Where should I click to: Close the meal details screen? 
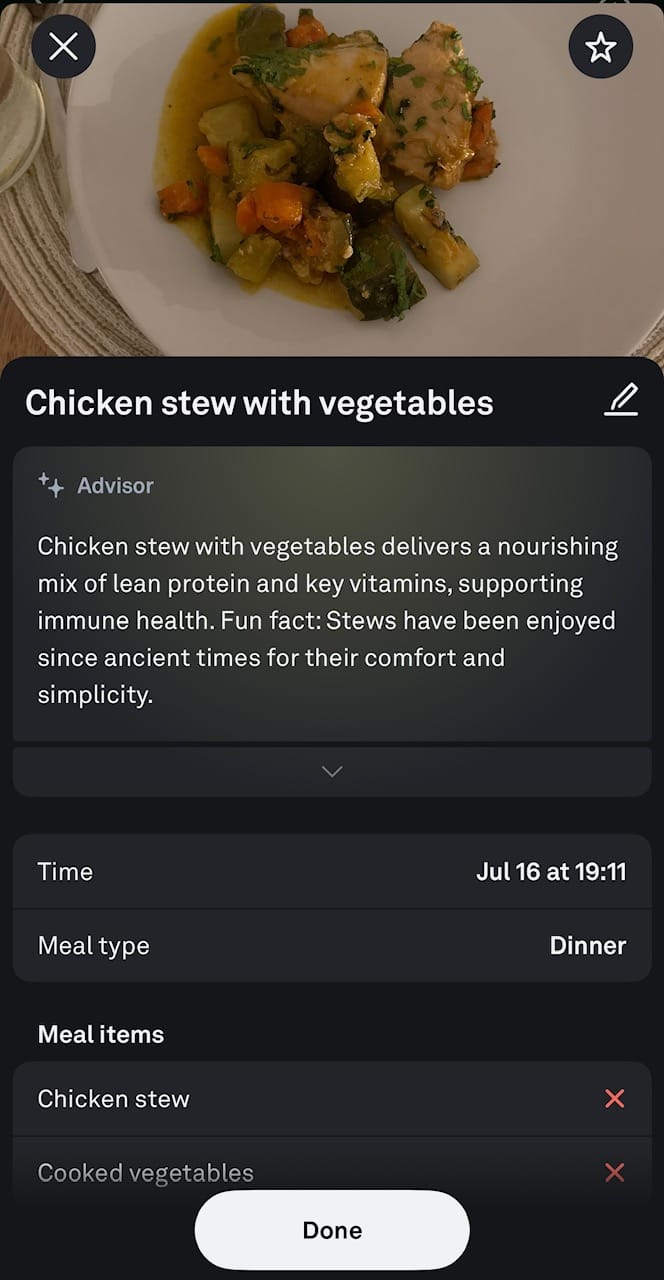tap(64, 46)
